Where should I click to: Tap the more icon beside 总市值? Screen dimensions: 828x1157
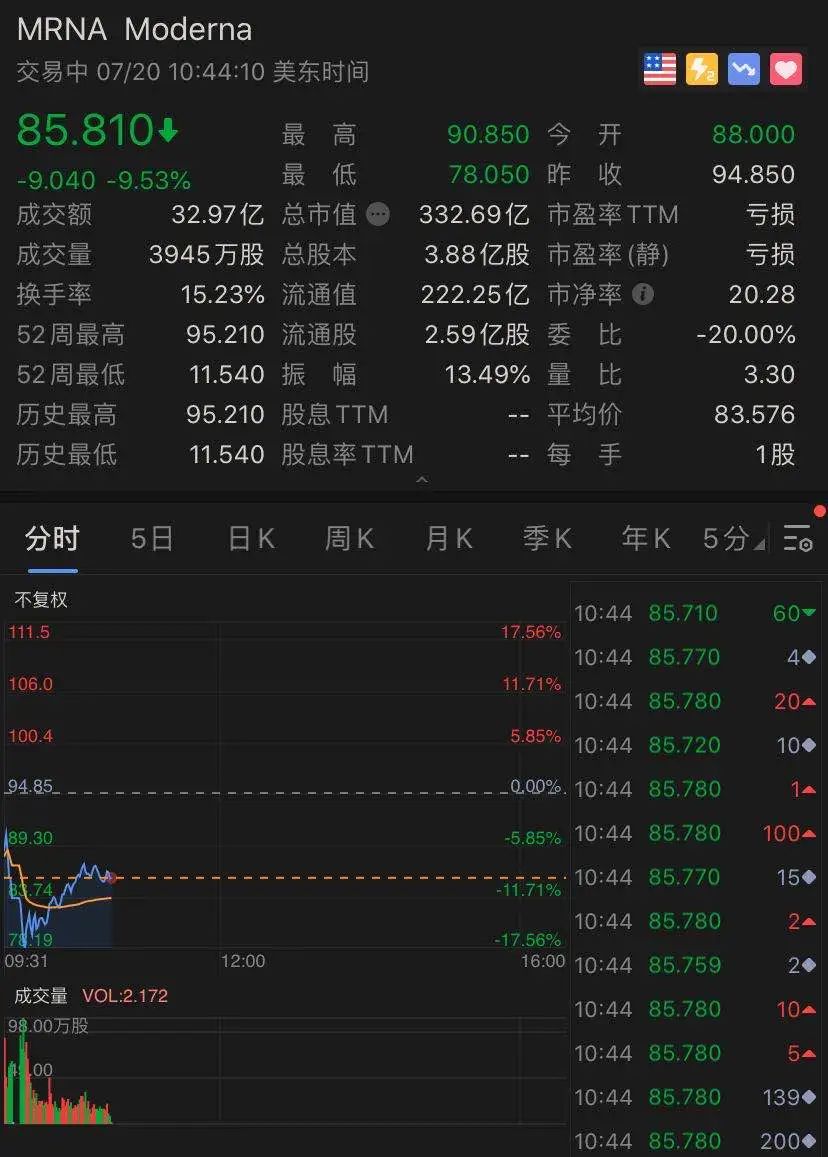coord(378,214)
